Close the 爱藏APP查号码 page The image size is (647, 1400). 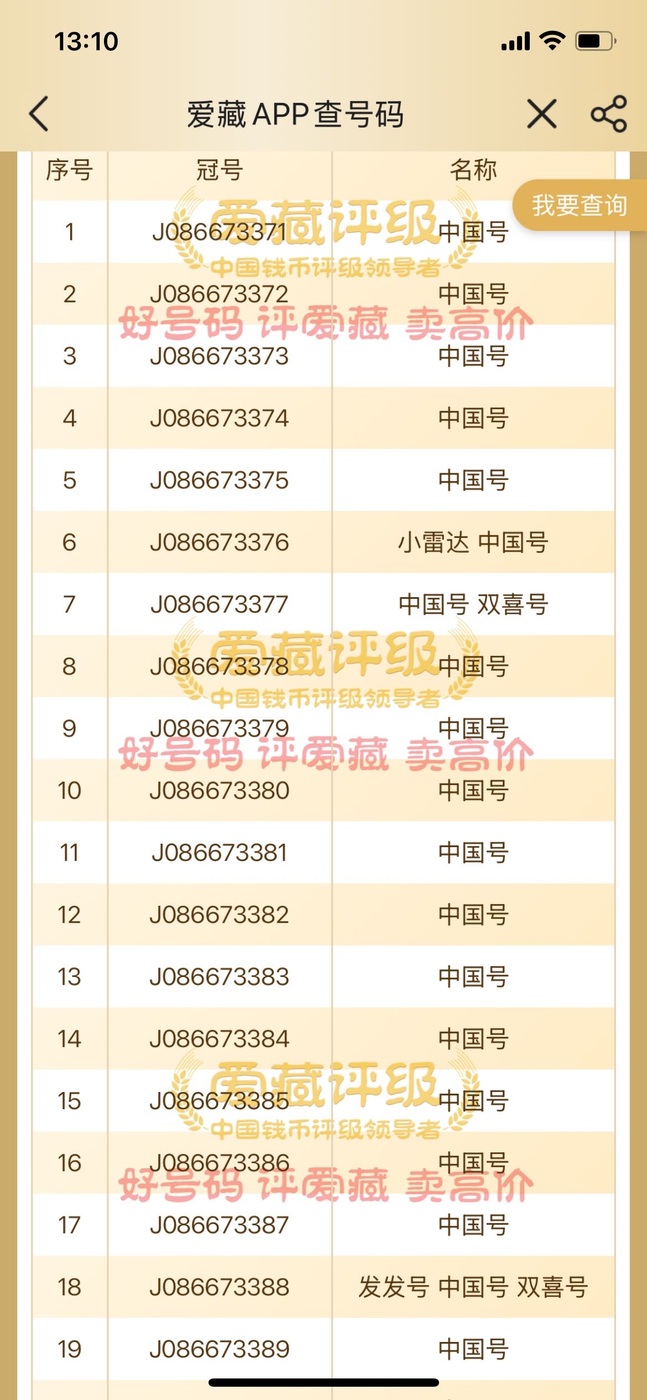pyautogui.click(x=541, y=114)
